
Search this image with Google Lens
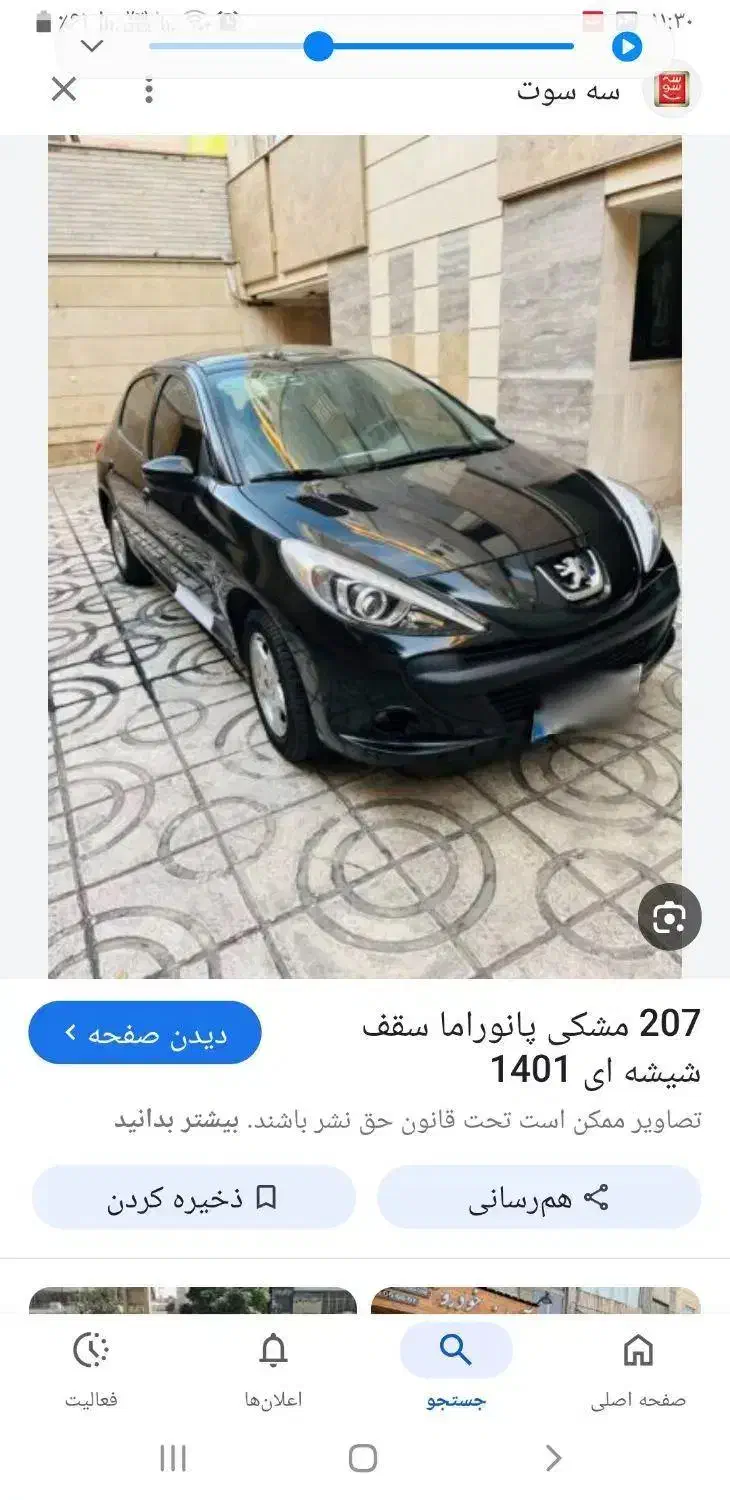point(669,917)
